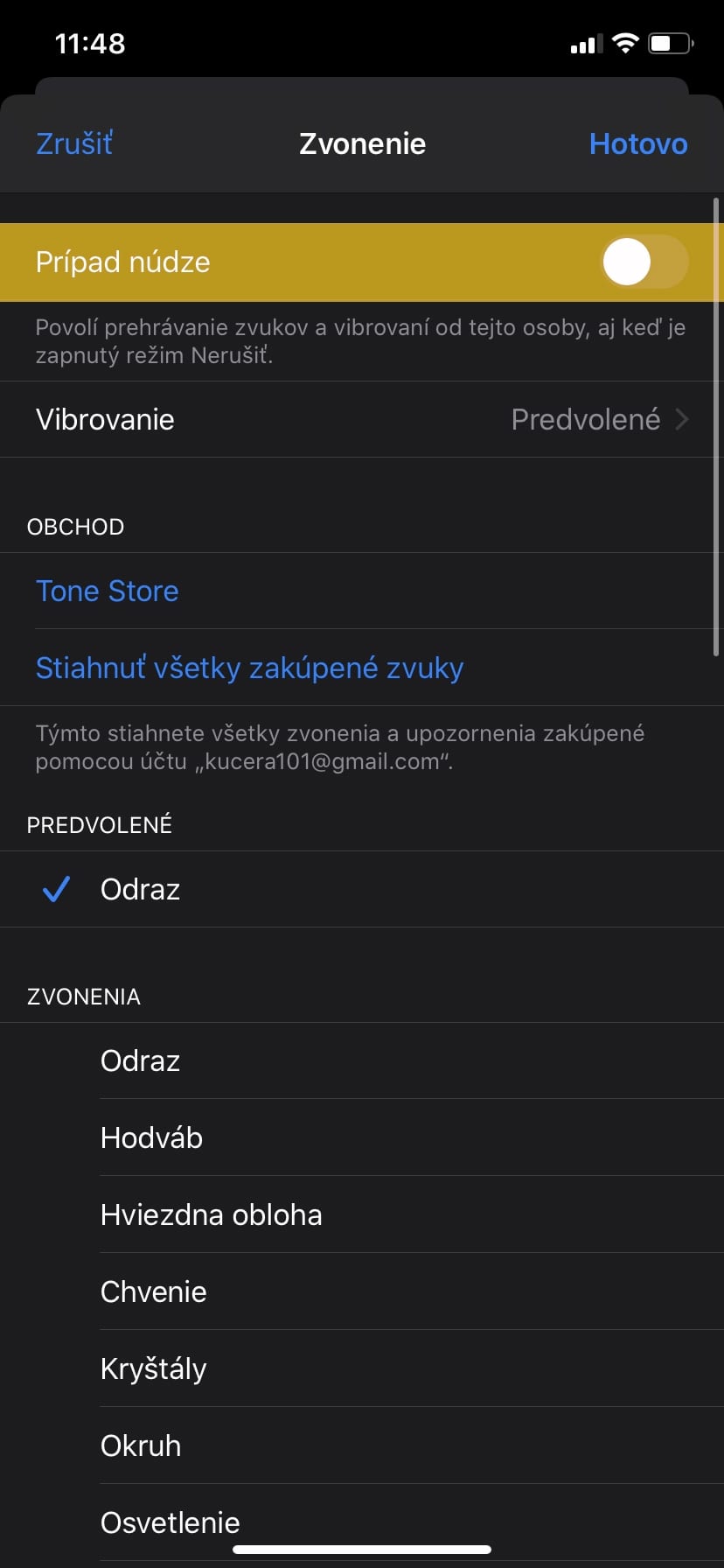Toggle the Prípad núdze switch
Image resolution: width=724 pixels, height=1568 pixels.
644,262
